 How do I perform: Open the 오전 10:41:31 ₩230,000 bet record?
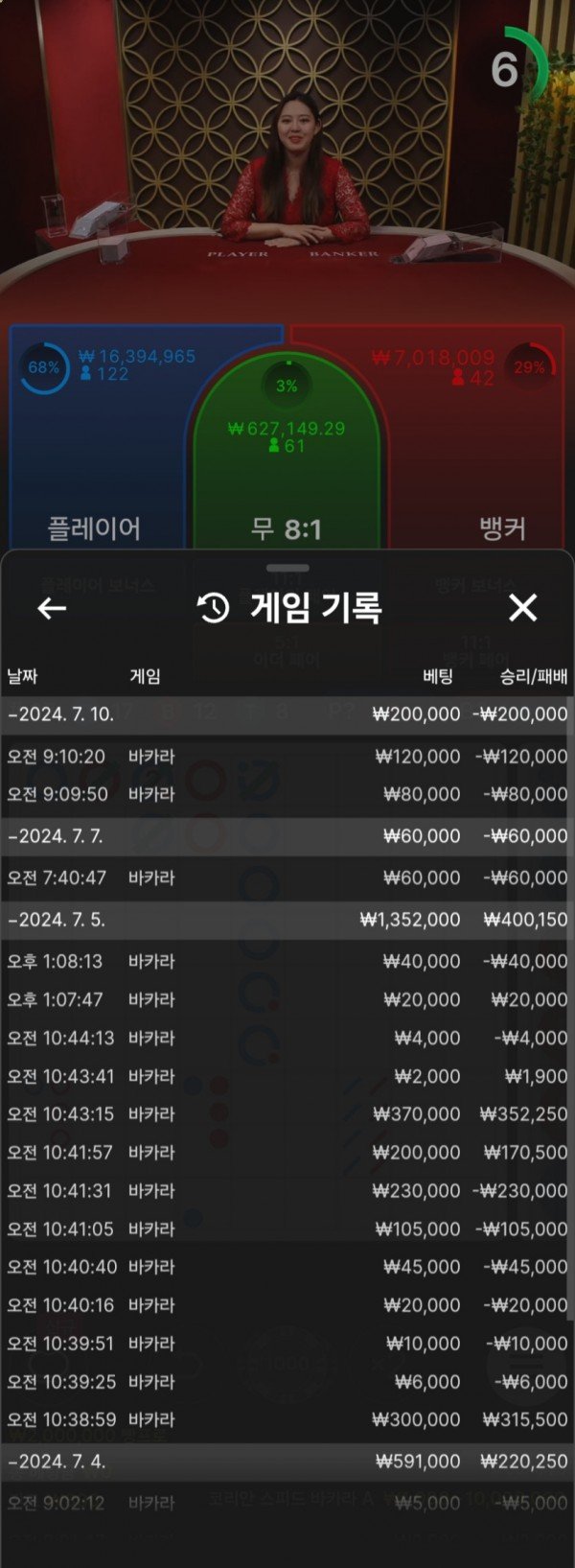tap(287, 1191)
